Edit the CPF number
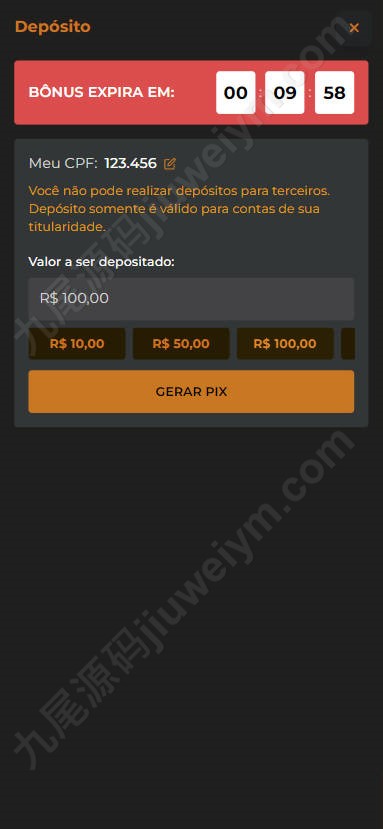383x829 pixels. click(x=169, y=163)
